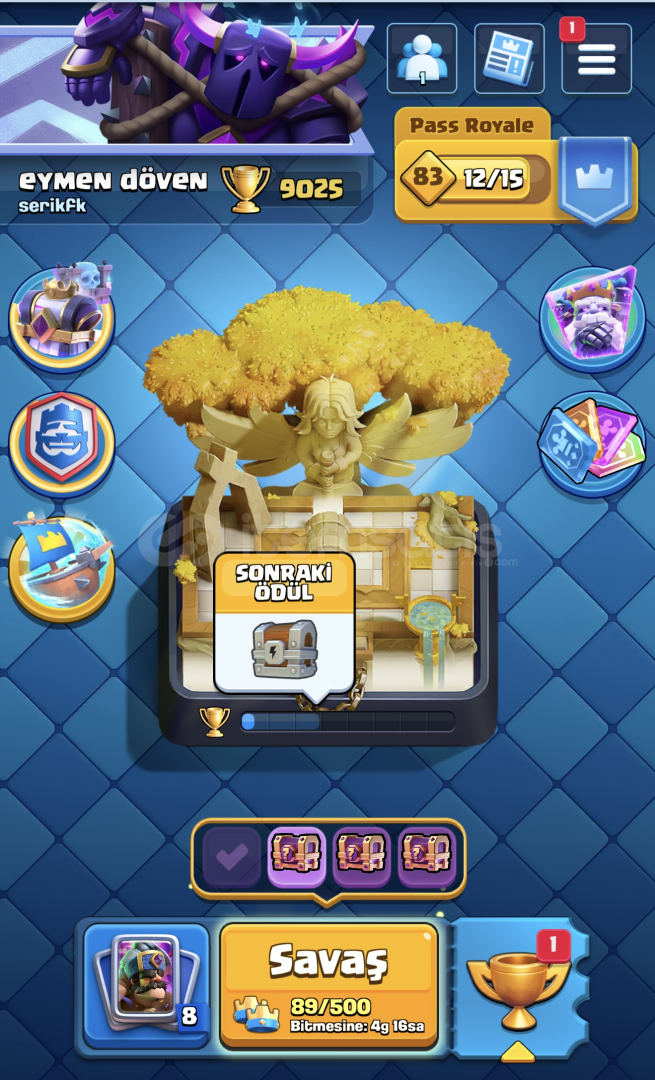655x1080 pixels.
Task: Open player profile eymen döven
Action: pyautogui.click(x=113, y=181)
